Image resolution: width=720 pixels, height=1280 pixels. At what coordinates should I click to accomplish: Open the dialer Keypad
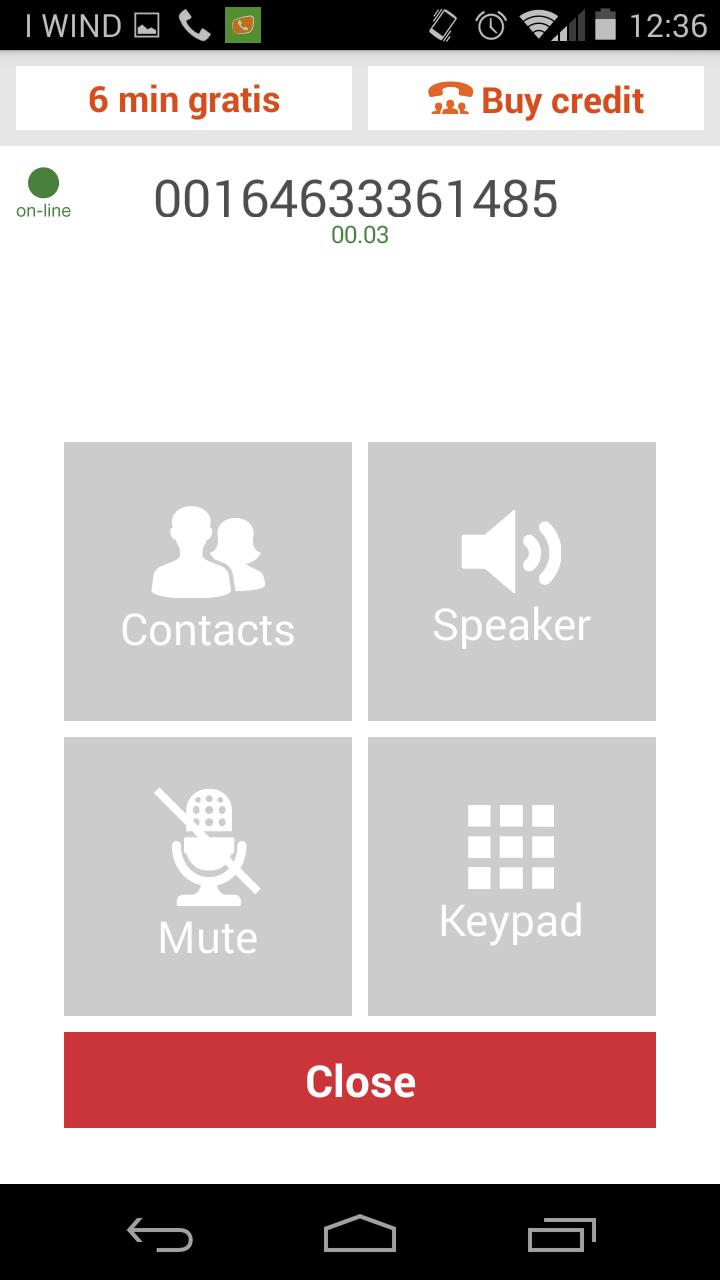(x=511, y=875)
